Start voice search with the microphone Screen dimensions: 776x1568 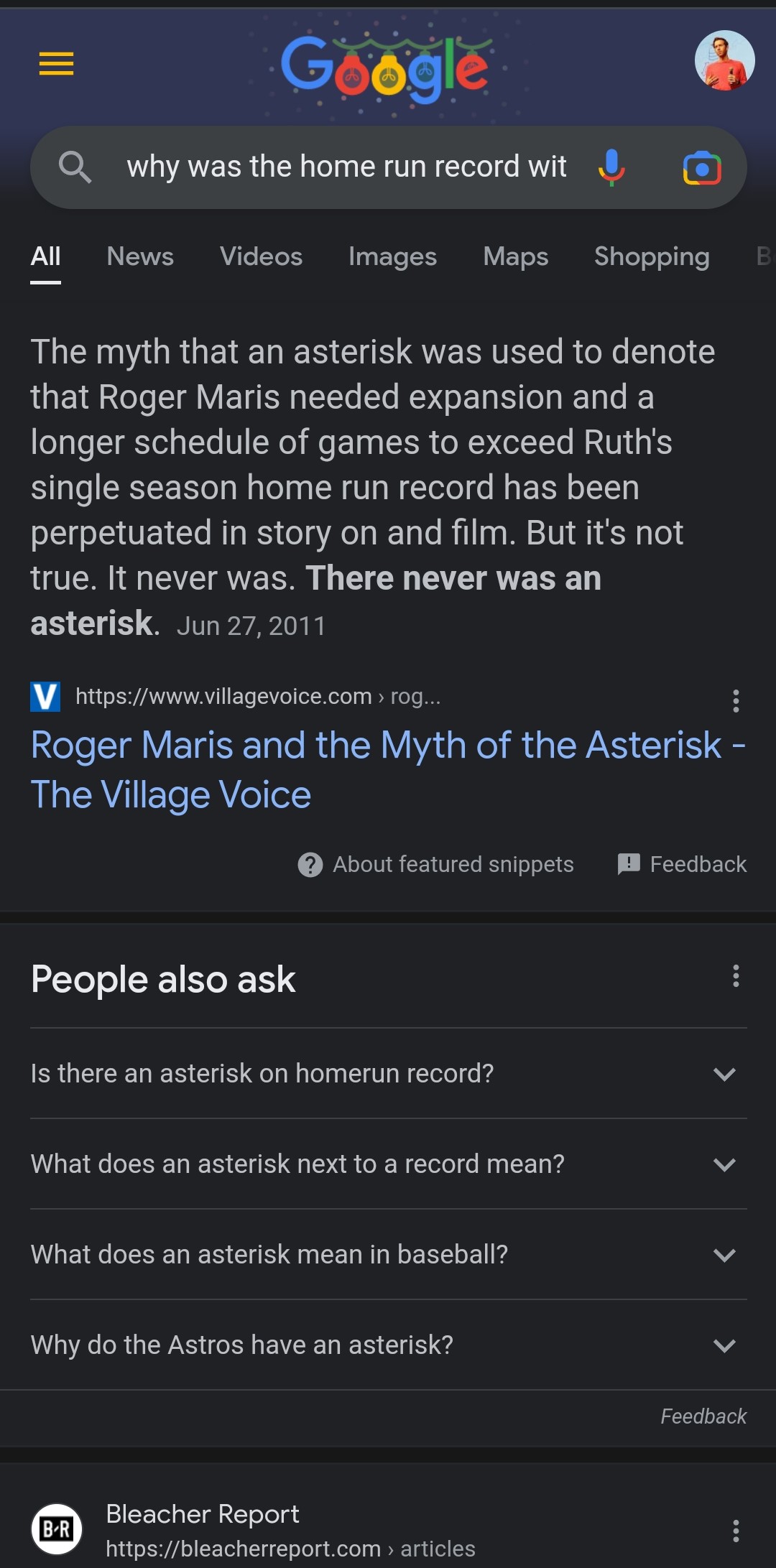pyautogui.click(x=611, y=167)
